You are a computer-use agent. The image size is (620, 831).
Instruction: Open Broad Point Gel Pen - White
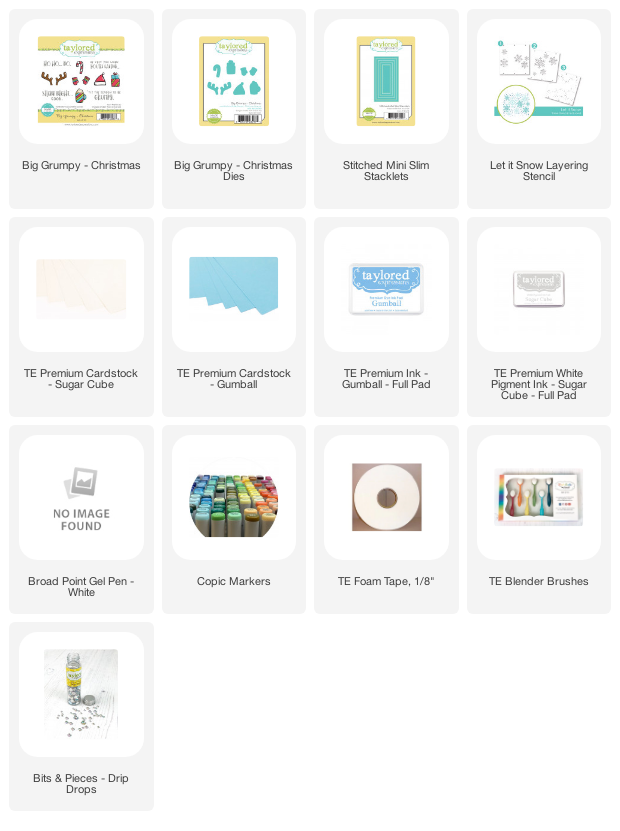(x=81, y=498)
